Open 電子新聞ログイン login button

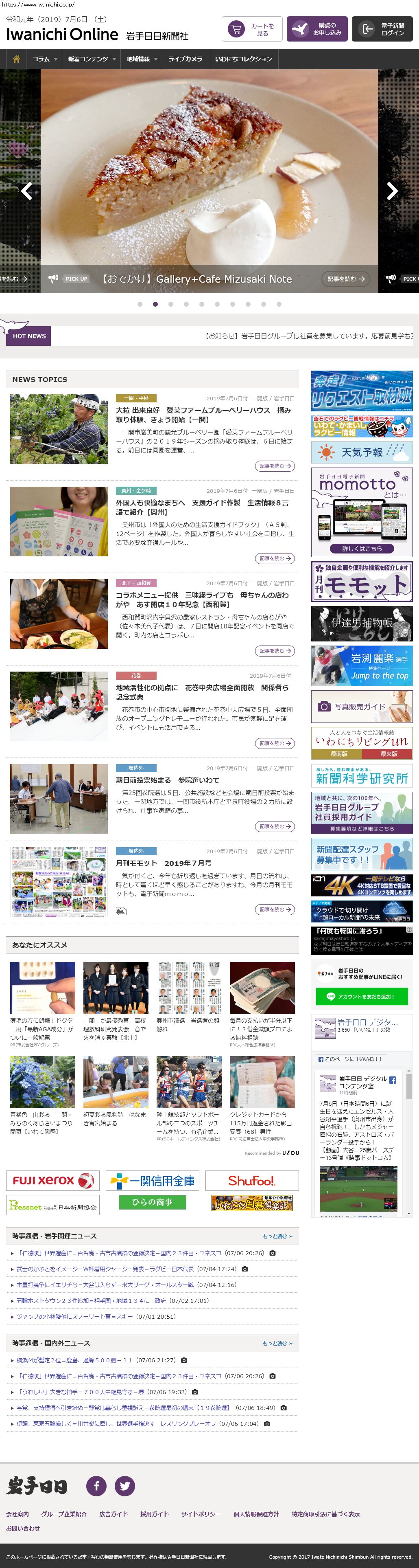tap(382, 29)
